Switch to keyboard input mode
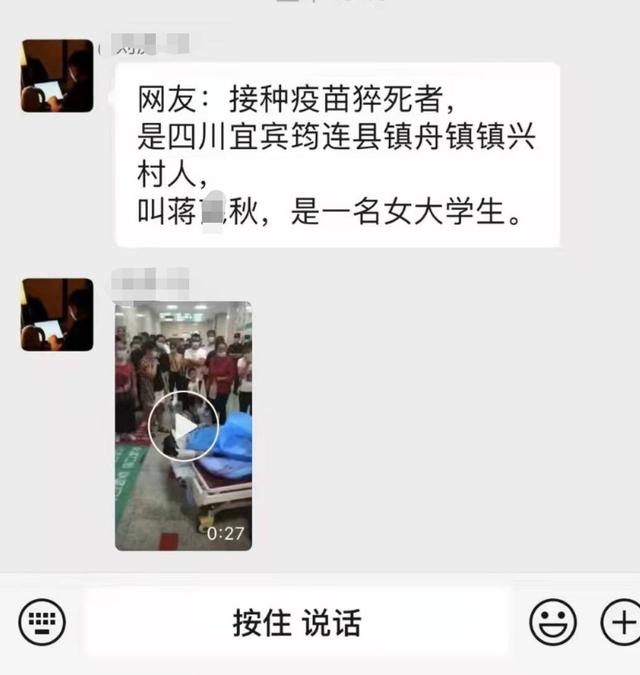This screenshot has height=675, width=640. pos(41,622)
